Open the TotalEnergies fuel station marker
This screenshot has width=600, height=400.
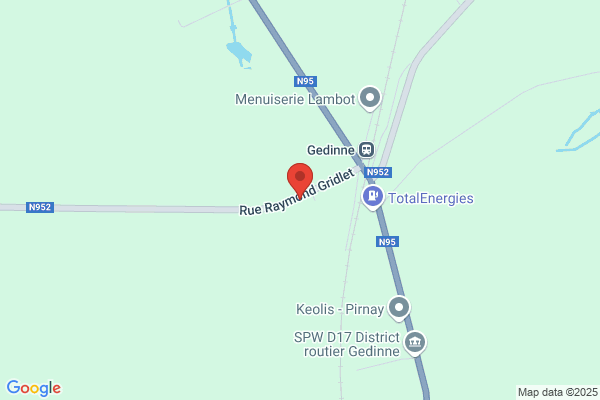pos(373,197)
